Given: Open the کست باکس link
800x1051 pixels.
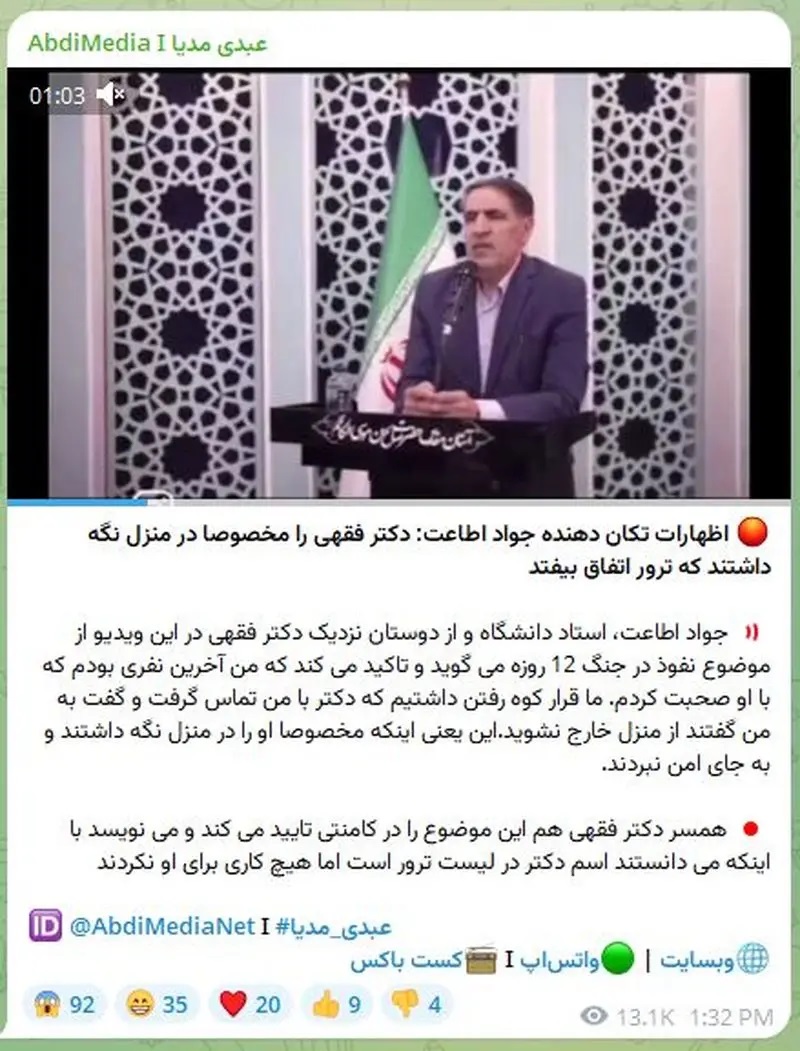Looking at the screenshot, I should tap(405, 960).
